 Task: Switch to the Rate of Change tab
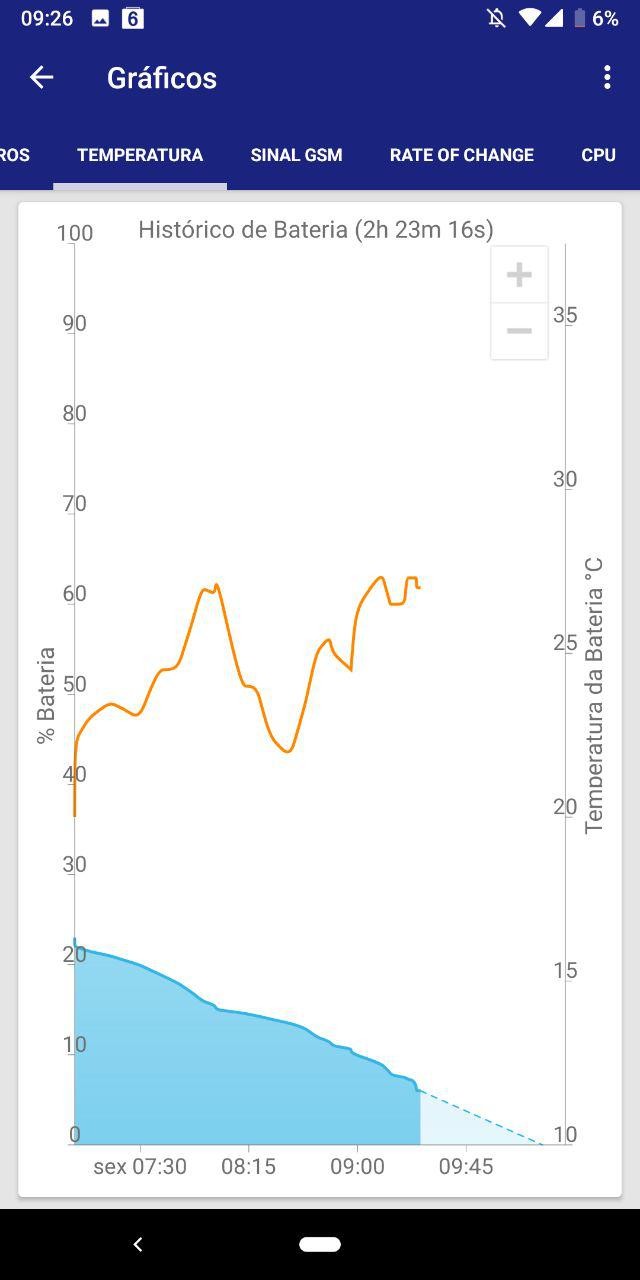click(462, 155)
